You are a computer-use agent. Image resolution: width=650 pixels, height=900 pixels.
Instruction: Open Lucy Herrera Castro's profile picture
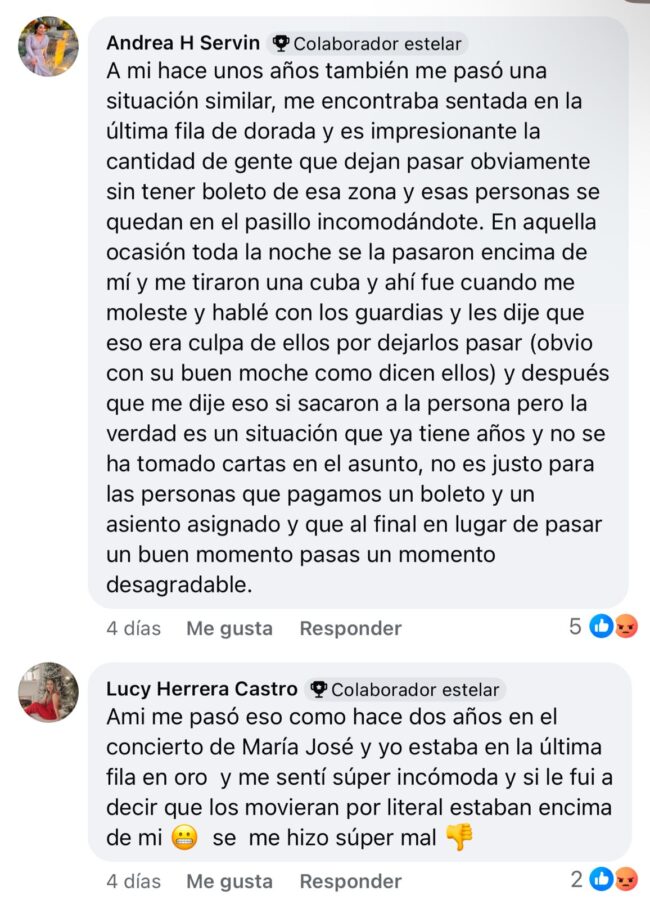pos(48,692)
